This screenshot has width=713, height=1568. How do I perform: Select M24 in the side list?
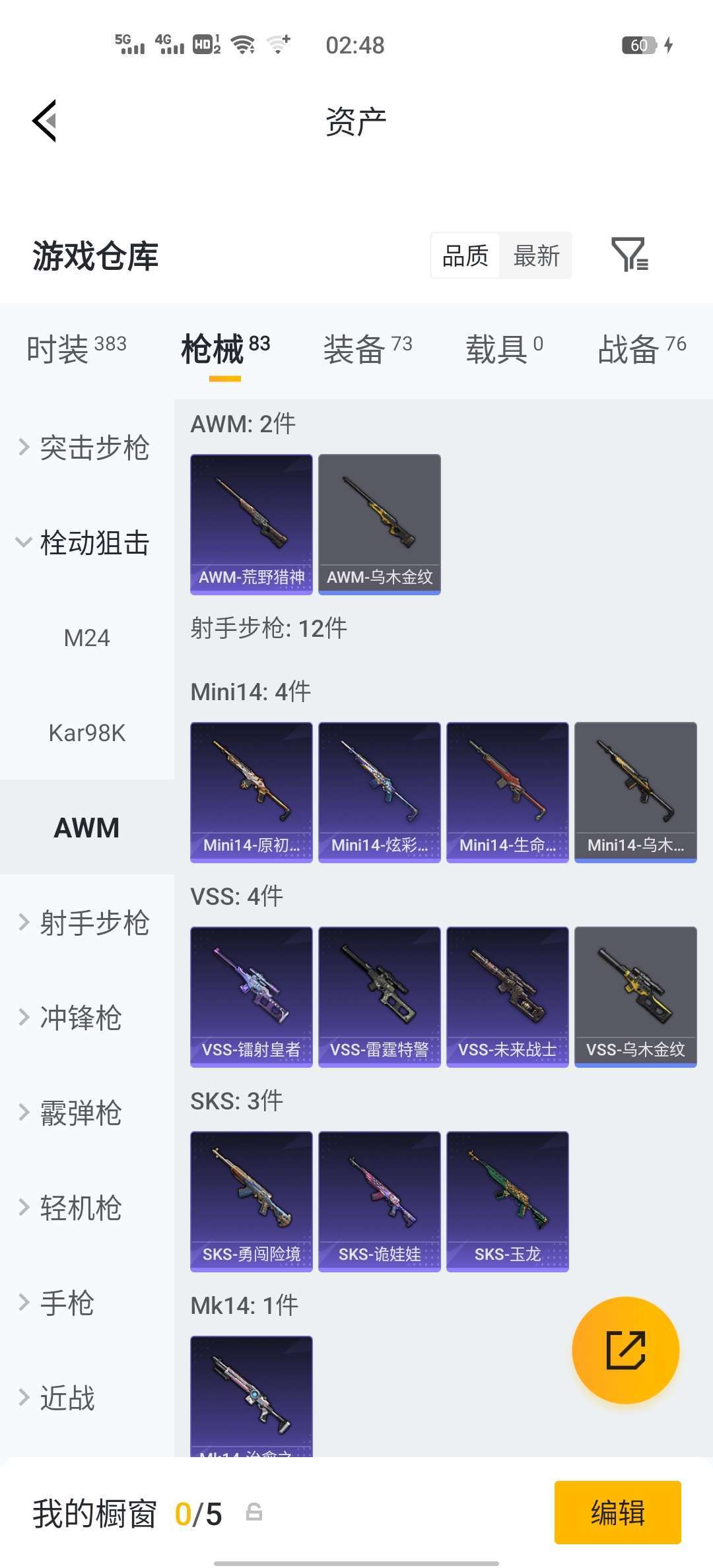click(86, 638)
